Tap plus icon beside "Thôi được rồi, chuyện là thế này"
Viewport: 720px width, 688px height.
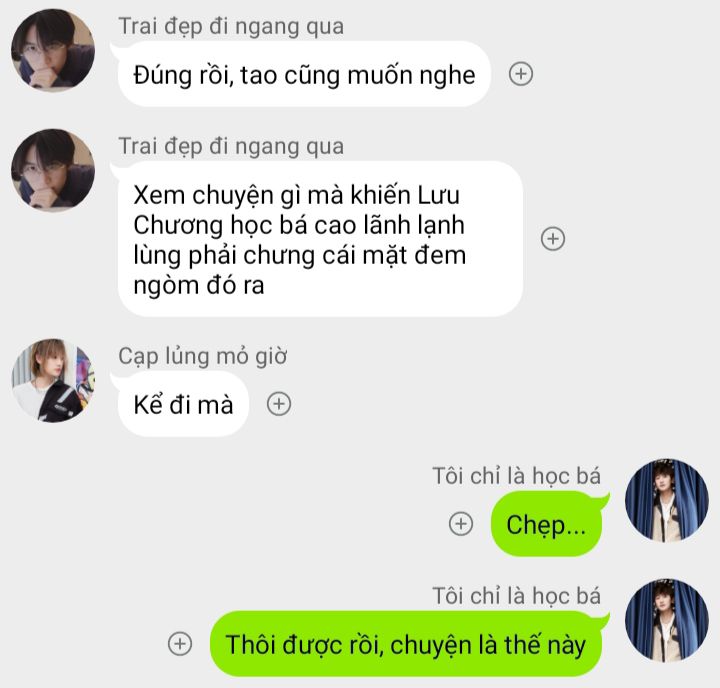(x=180, y=644)
